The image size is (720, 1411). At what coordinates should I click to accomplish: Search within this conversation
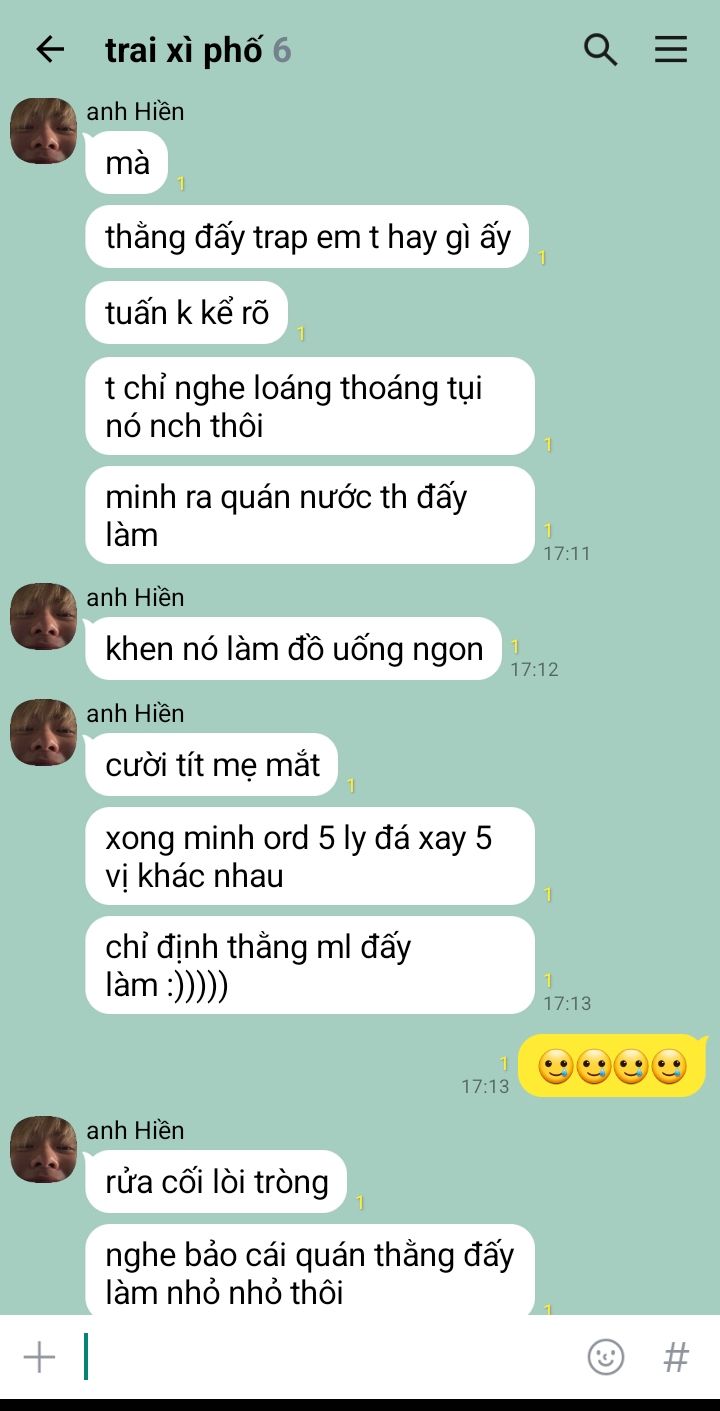click(600, 49)
